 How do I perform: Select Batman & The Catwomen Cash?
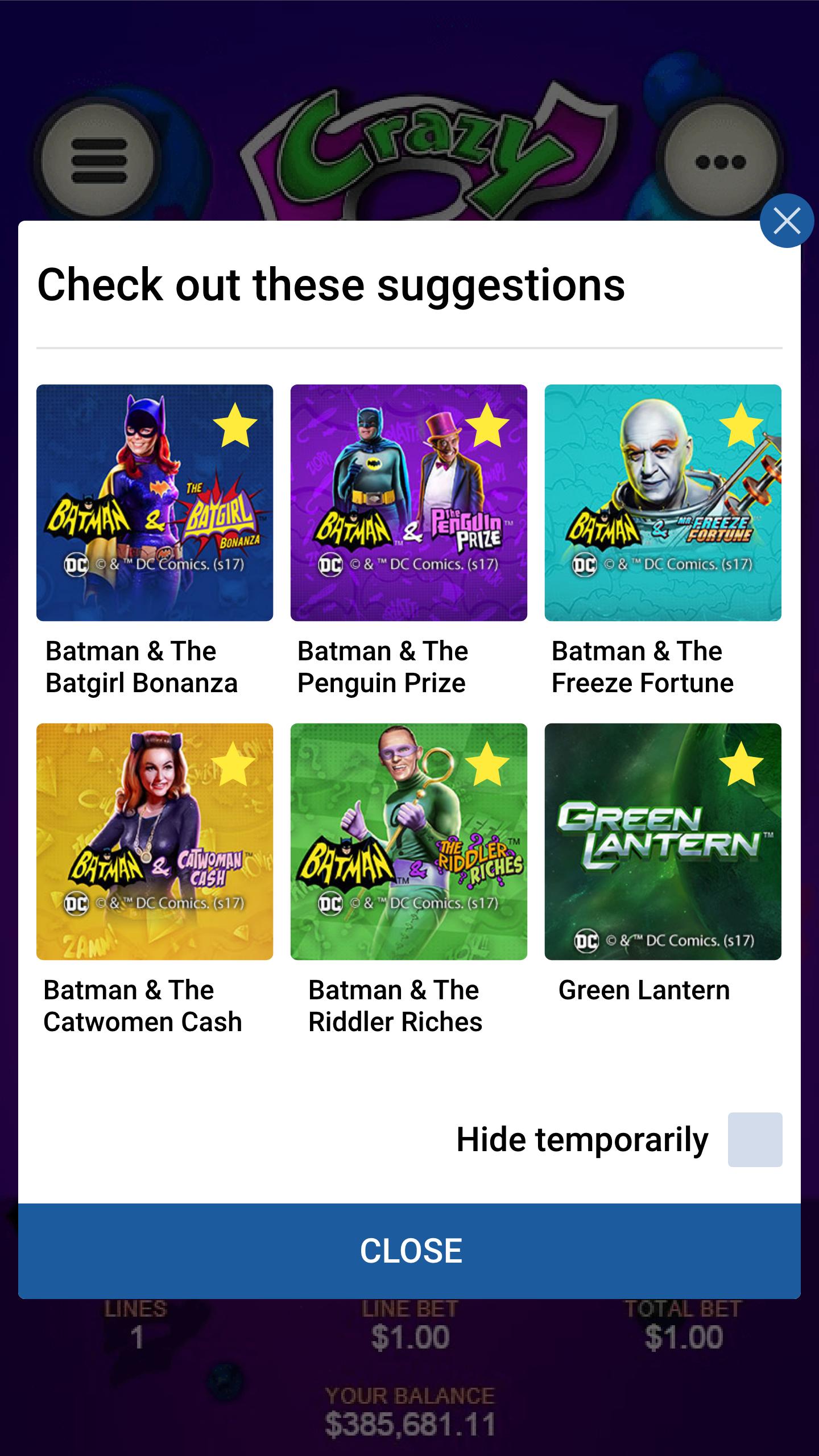(155, 842)
